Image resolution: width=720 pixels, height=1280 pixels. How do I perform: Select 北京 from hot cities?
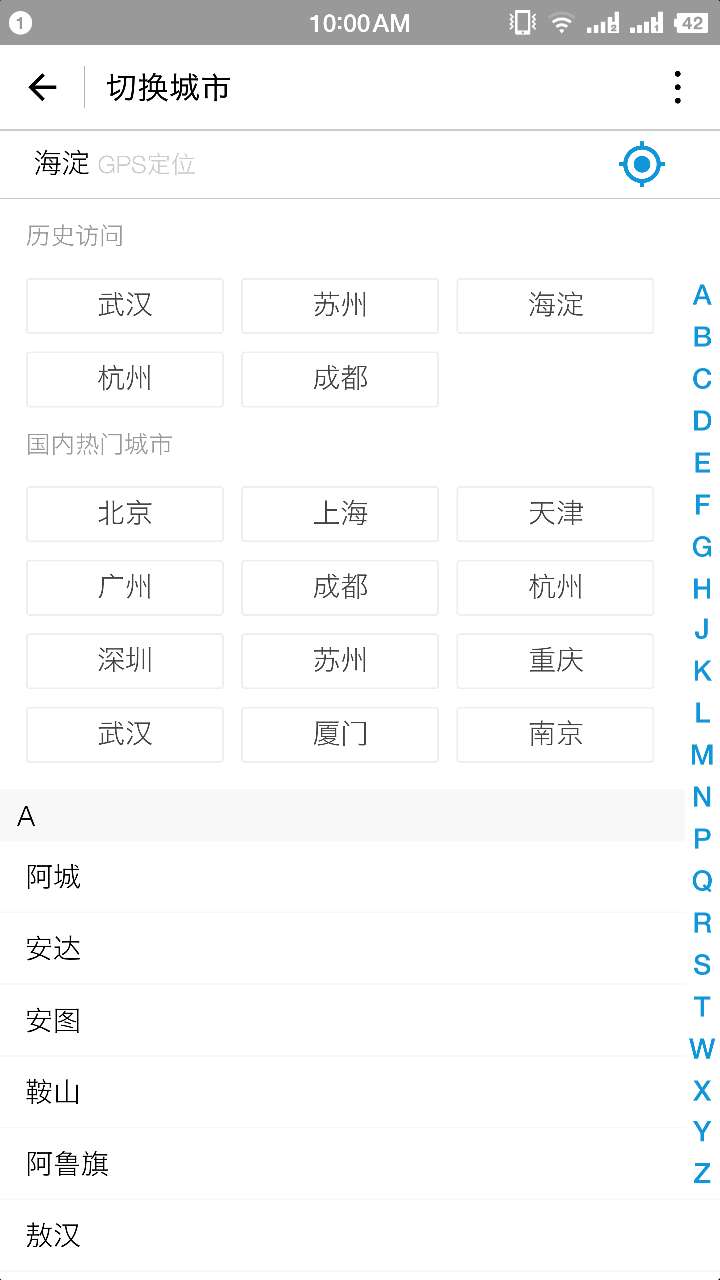coord(124,514)
